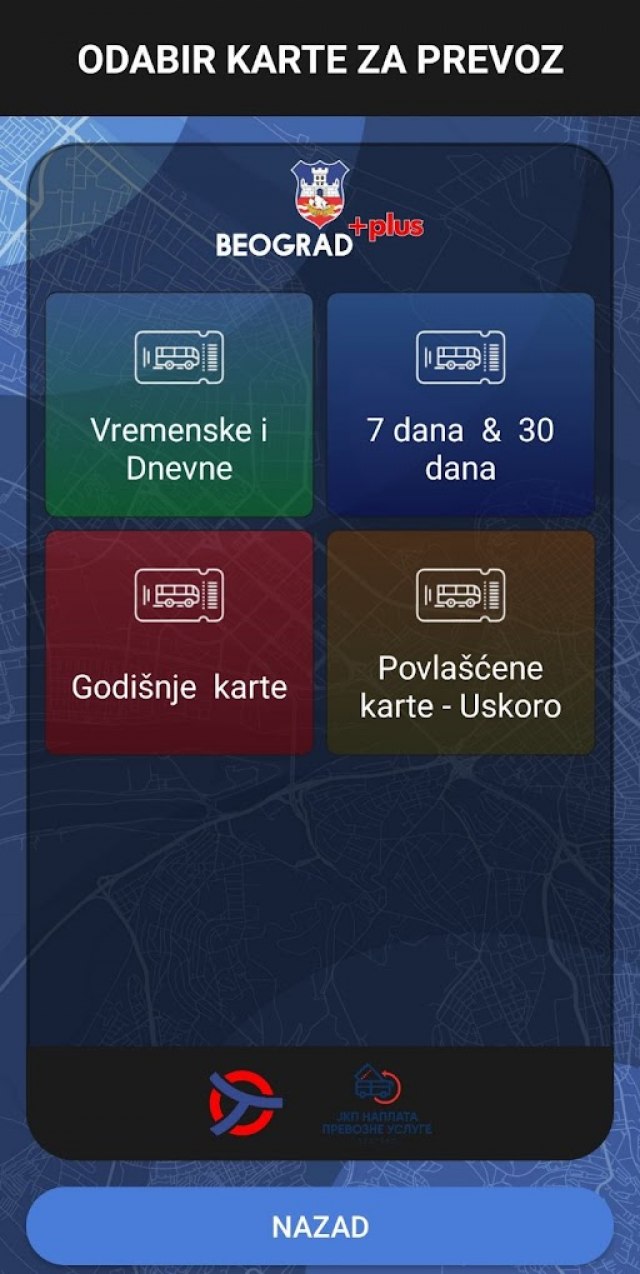
Task: Open the 7 dana & 30 dana tile
Action: click(x=461, y=405)
